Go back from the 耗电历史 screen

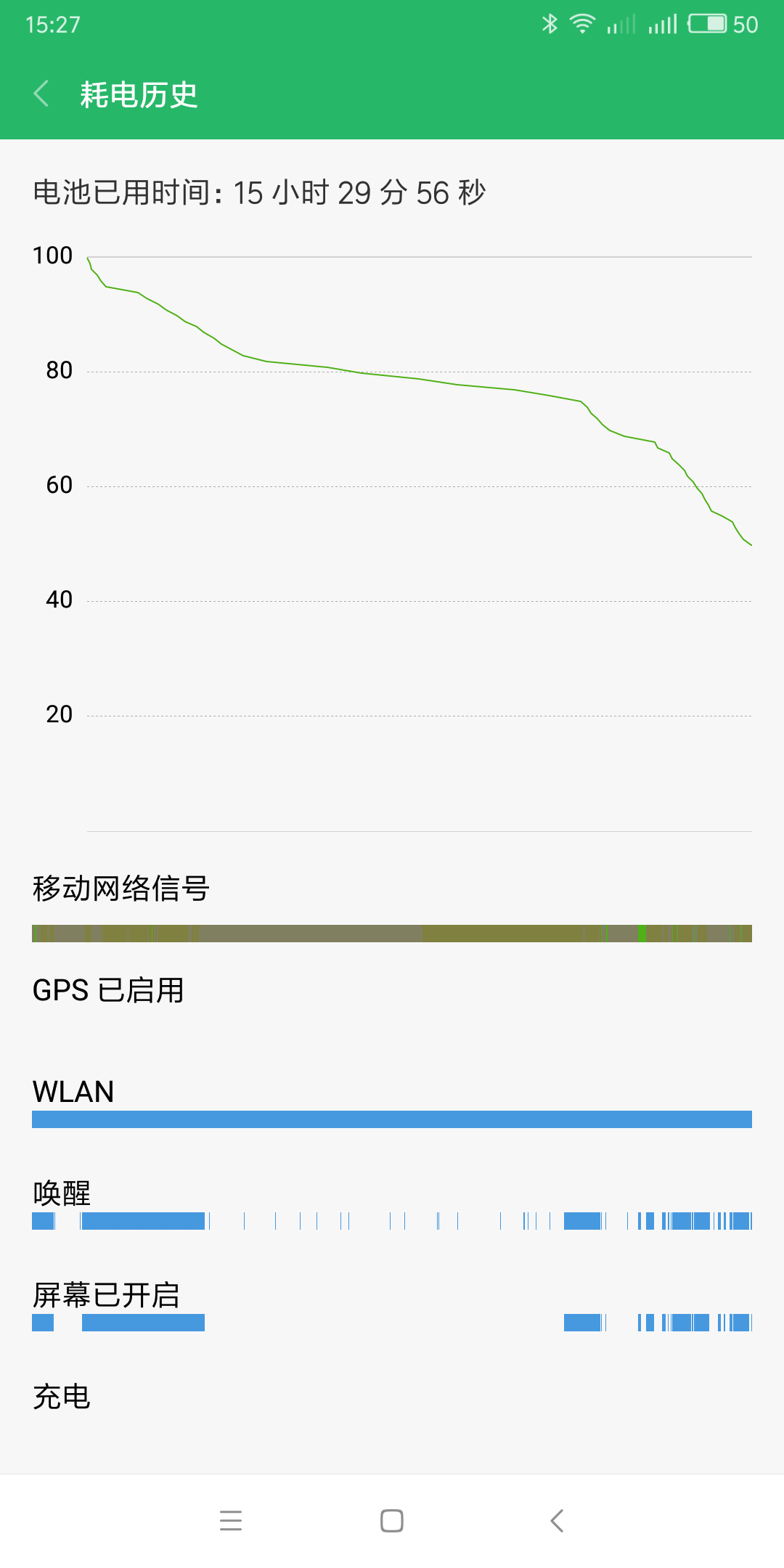pos(42,94)
